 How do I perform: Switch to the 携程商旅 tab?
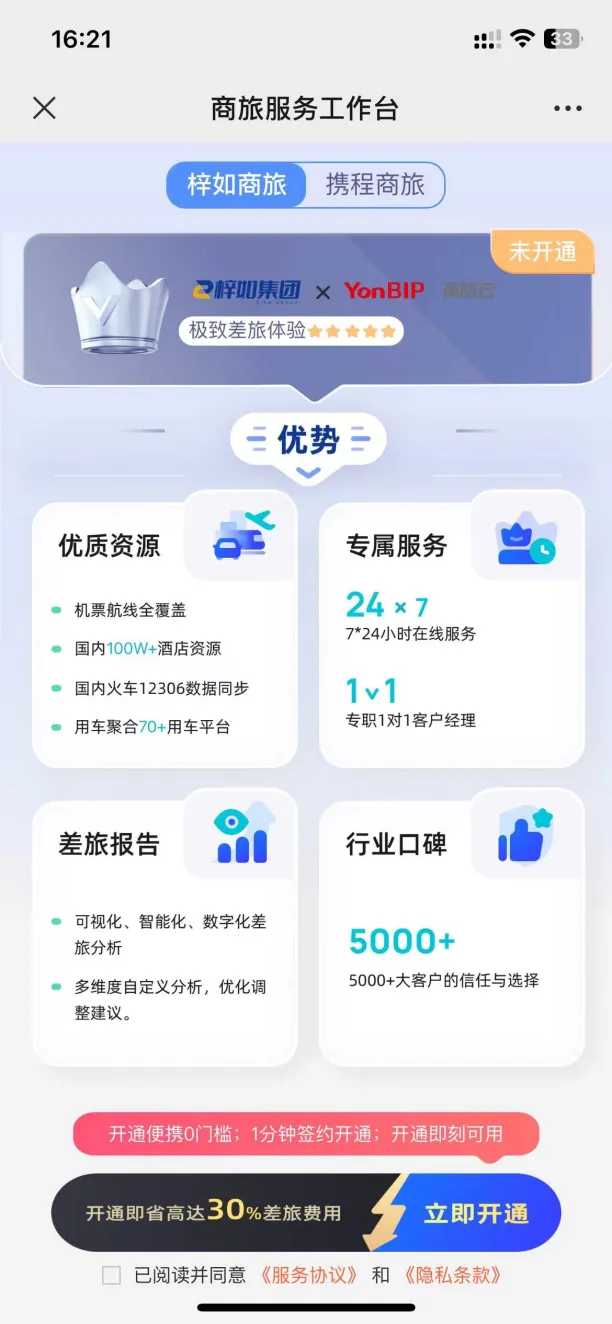click(375, 185)
